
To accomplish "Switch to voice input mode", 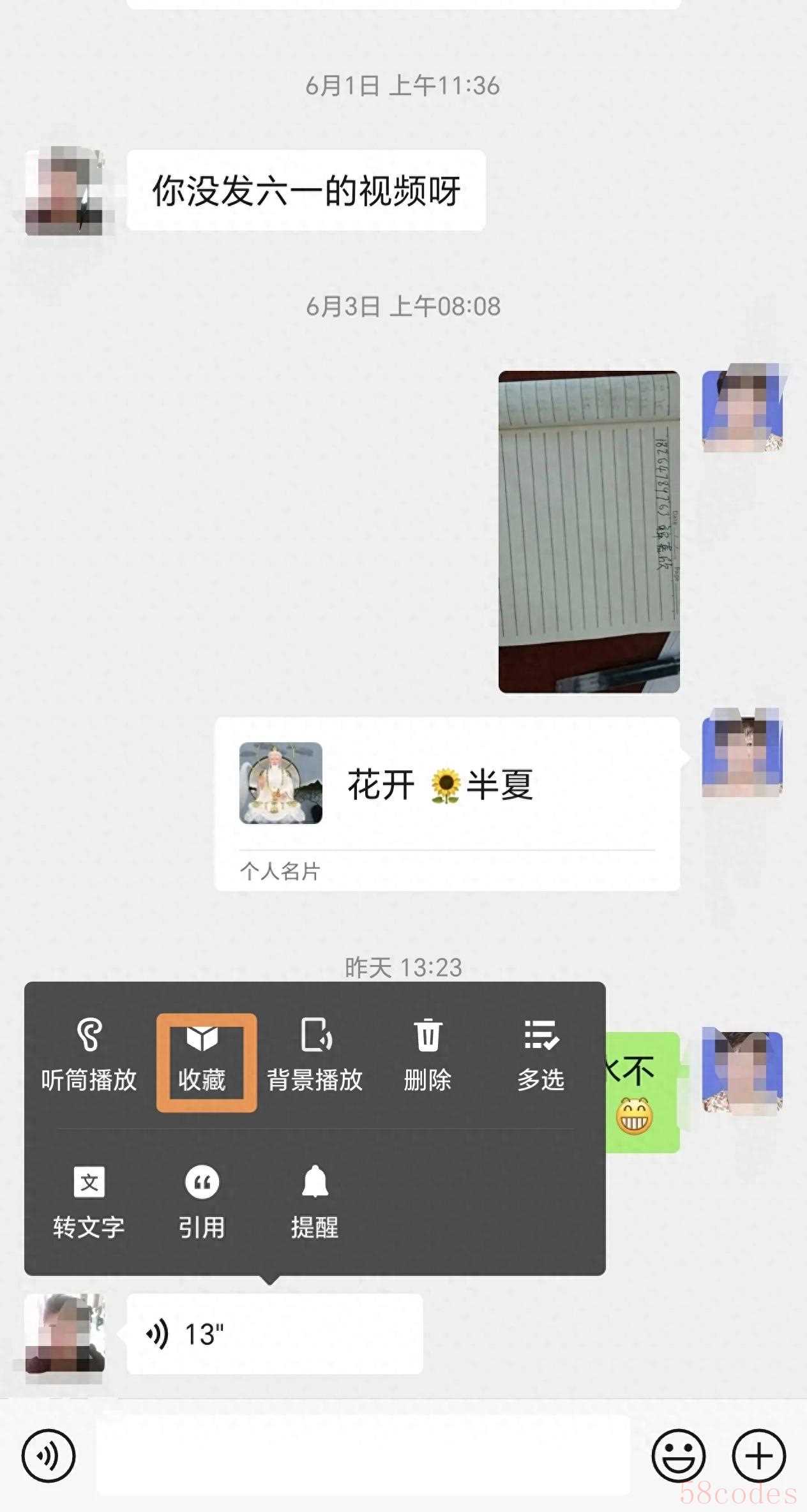I will coord(49,1456).
